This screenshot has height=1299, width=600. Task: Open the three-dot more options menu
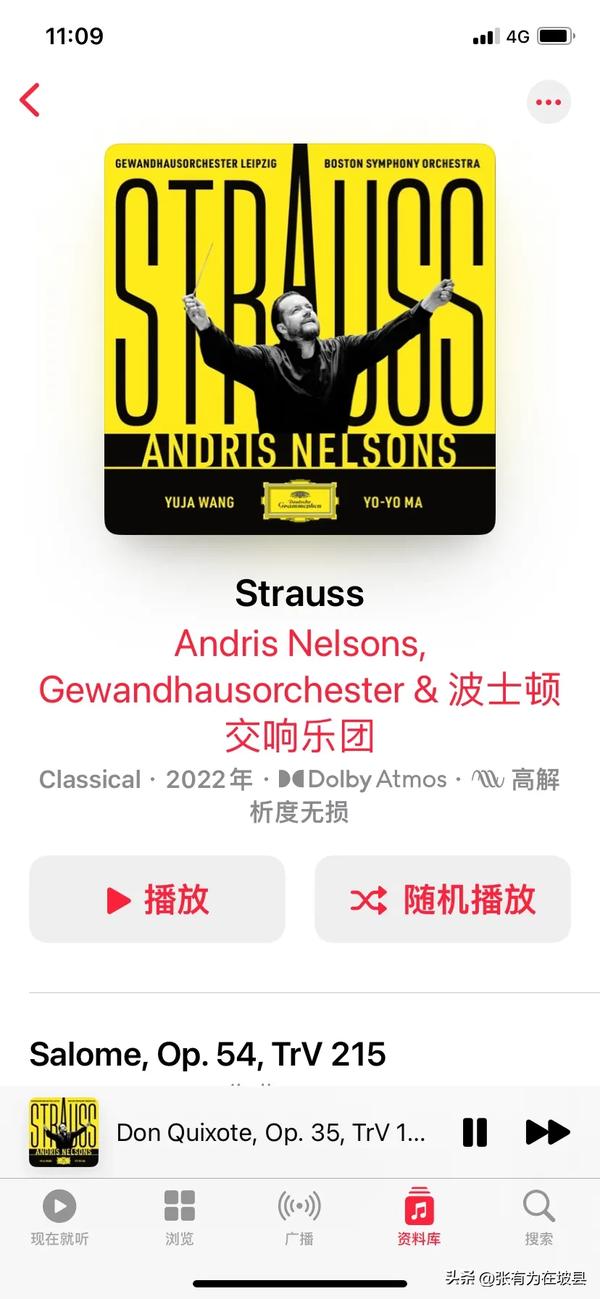[x=548, y=102]
